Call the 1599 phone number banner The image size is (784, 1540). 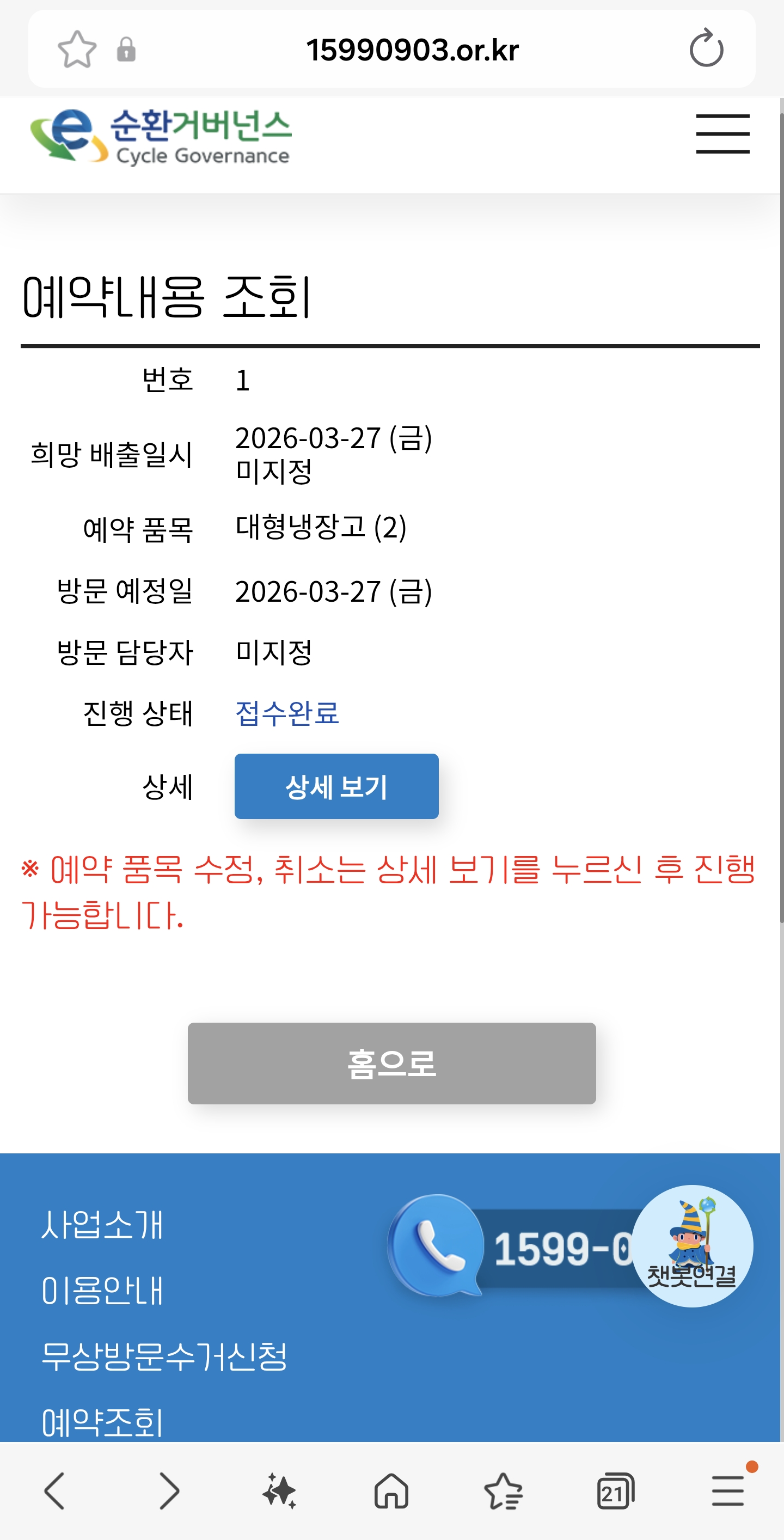[514, 1248]
